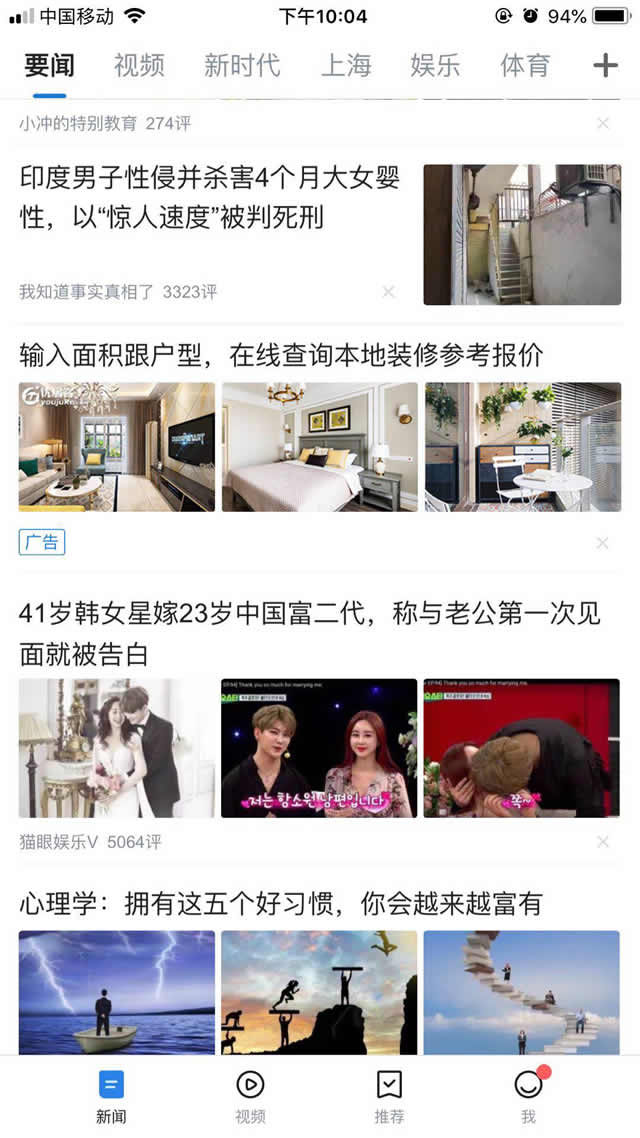Dismiss the 猫眼娱乐V article

603,842
